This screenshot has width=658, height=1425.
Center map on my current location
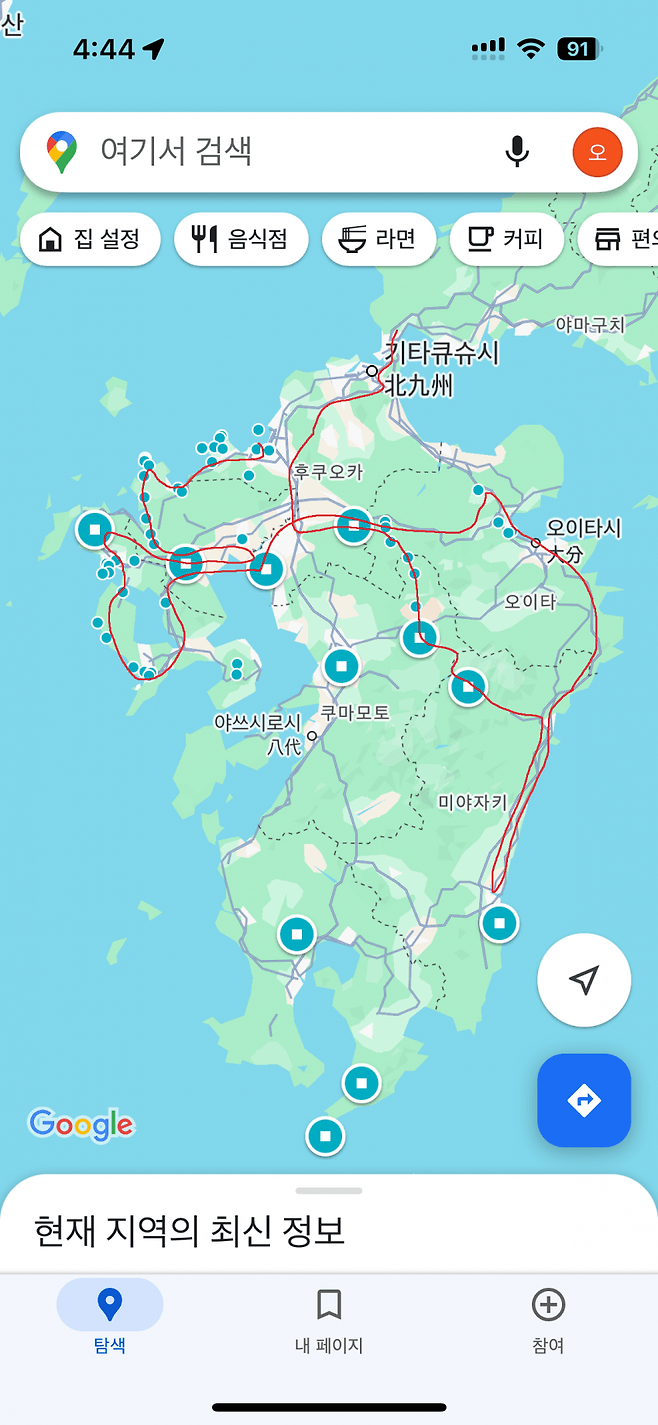tap(584, 980)
